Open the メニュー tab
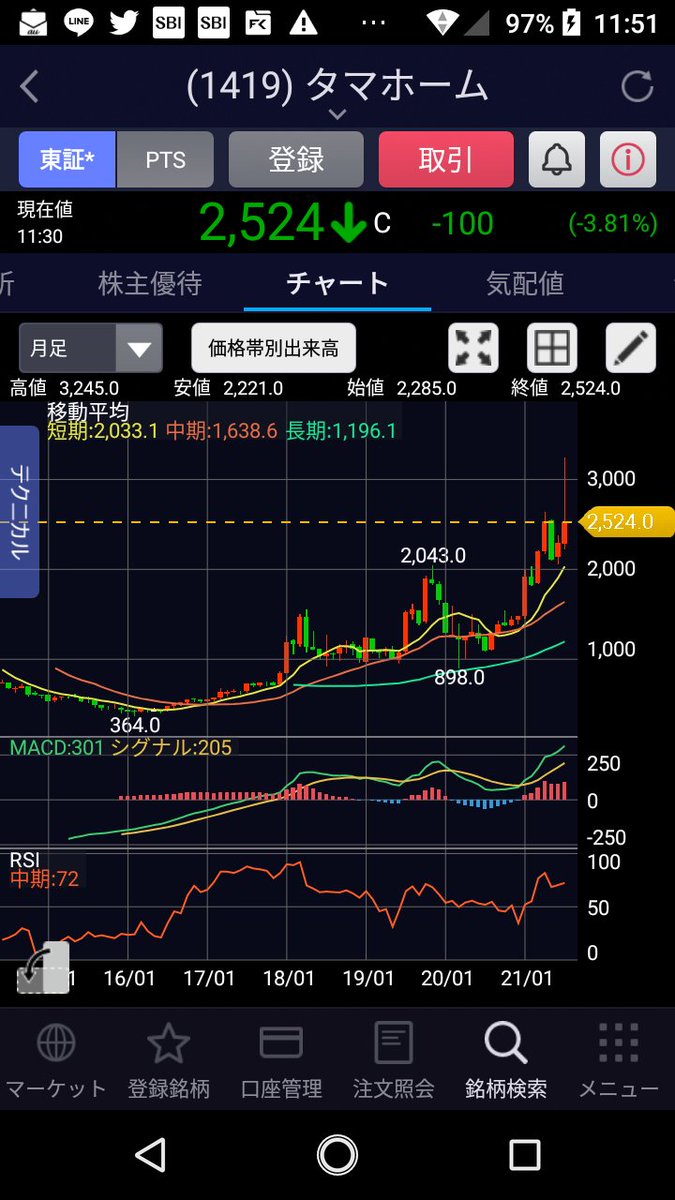The width and height of the screenshot is (675, 1200). point(618,1061)
